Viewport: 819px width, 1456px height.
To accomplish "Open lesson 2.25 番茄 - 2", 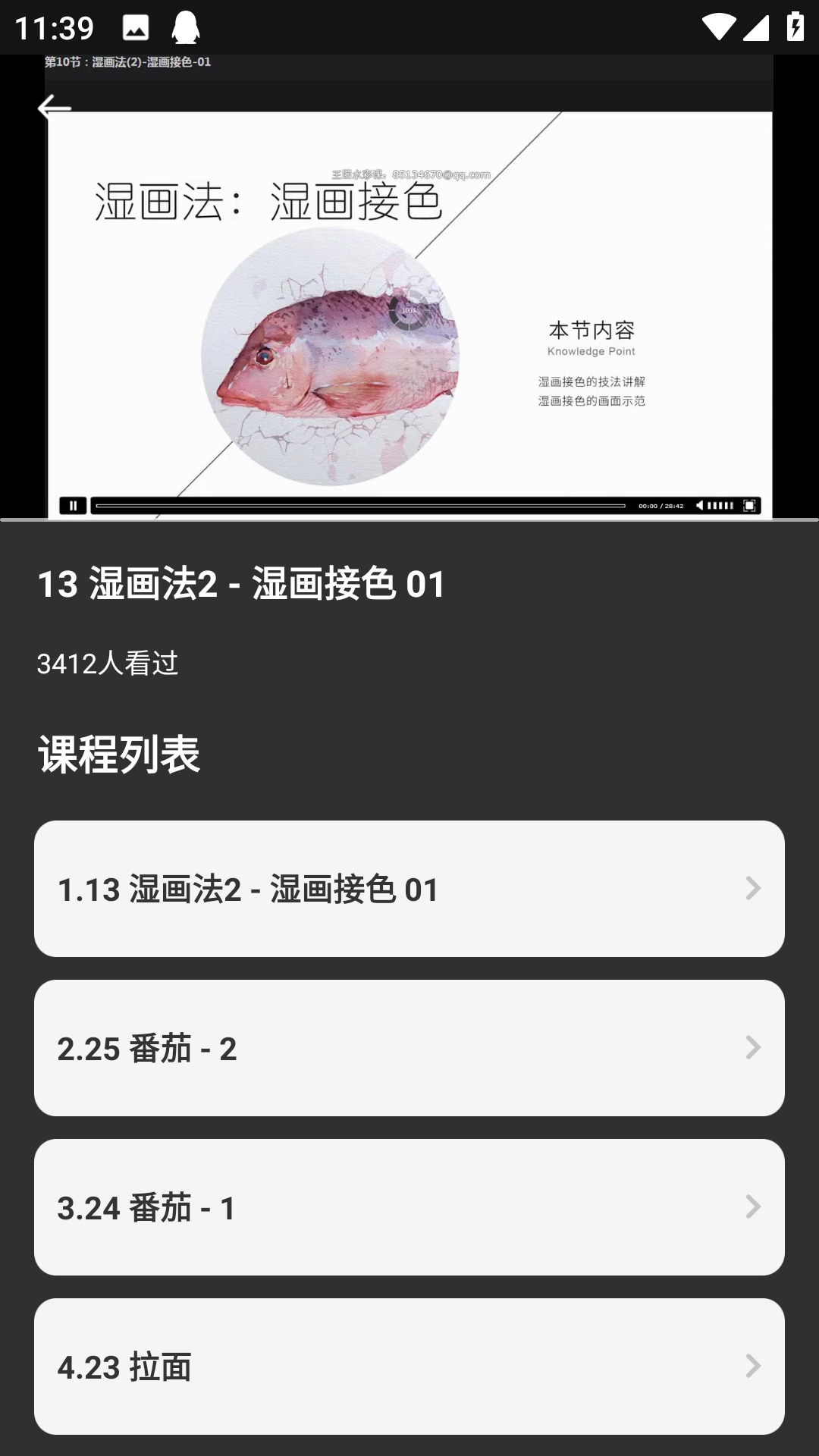I will pos(409,1048).
